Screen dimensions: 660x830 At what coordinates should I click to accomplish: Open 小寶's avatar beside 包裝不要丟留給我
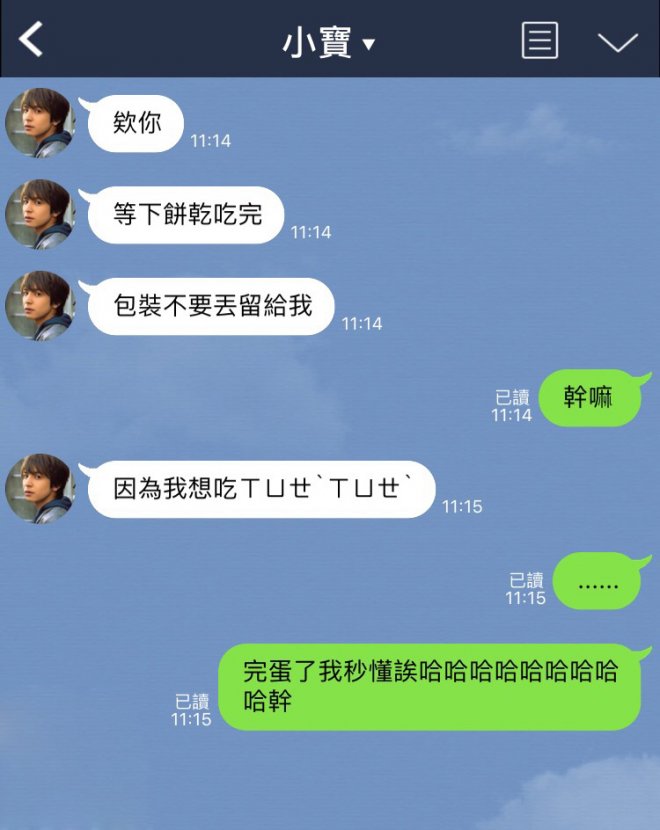point(40,306)
